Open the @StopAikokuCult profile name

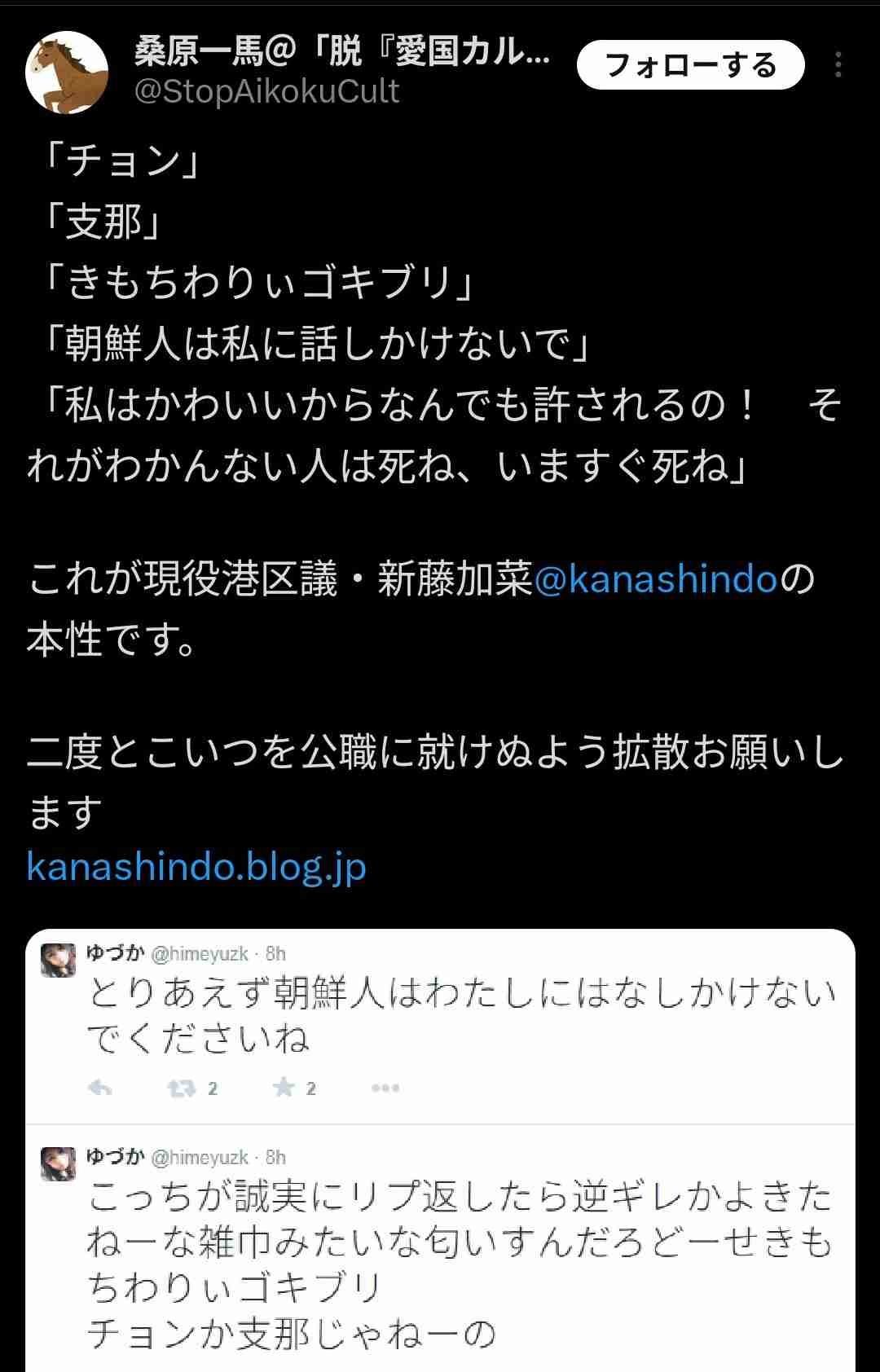pyautogui.click(x=342, y=54)
